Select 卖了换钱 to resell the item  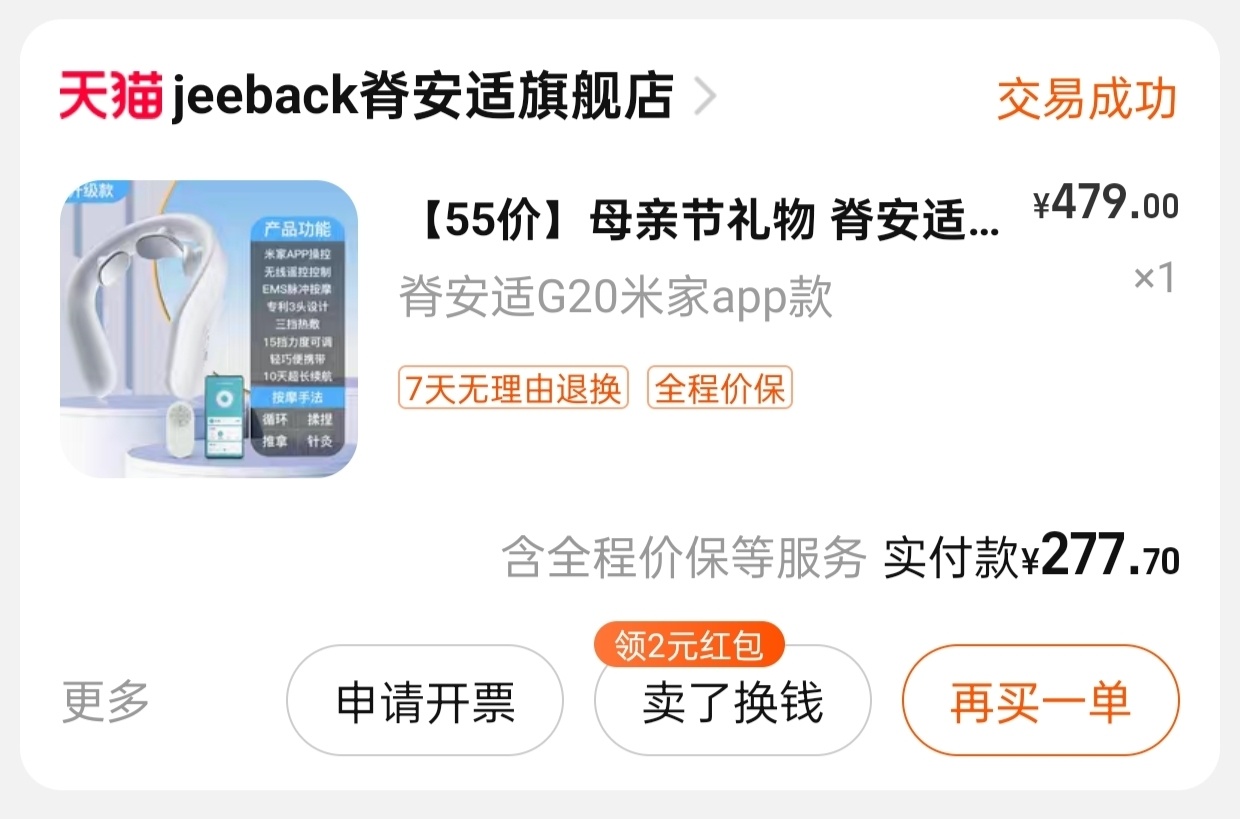pos(733,703)
